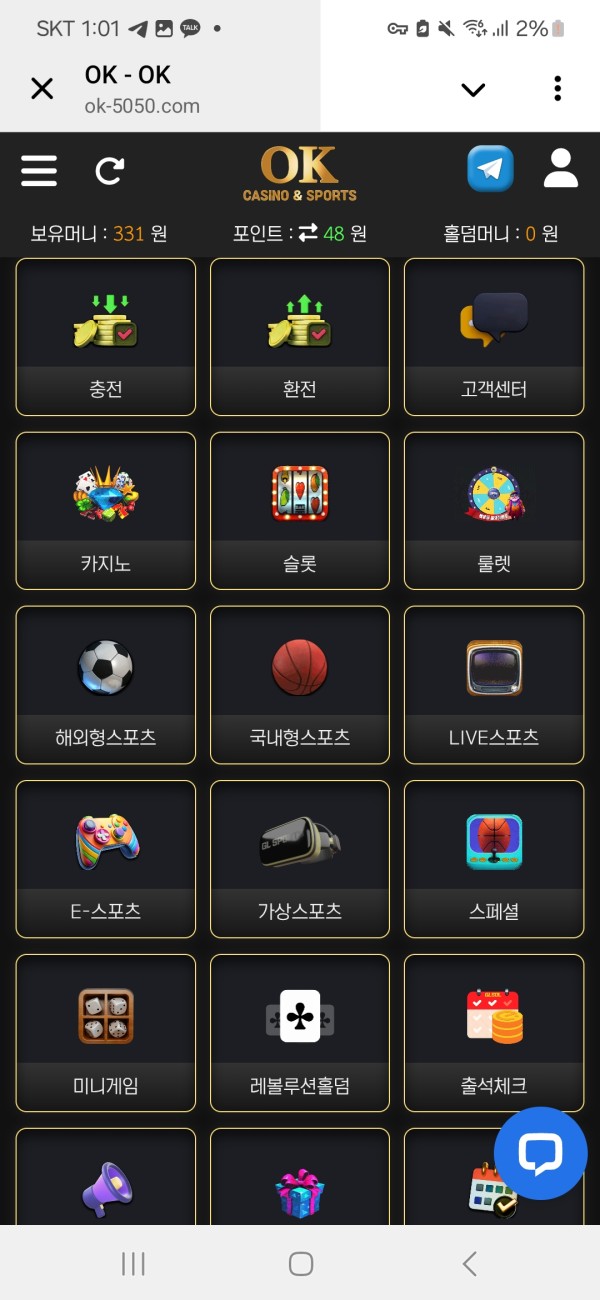600x1300 pixels.
Task: Open the 슬롯 slots tile
Action: 300,511
